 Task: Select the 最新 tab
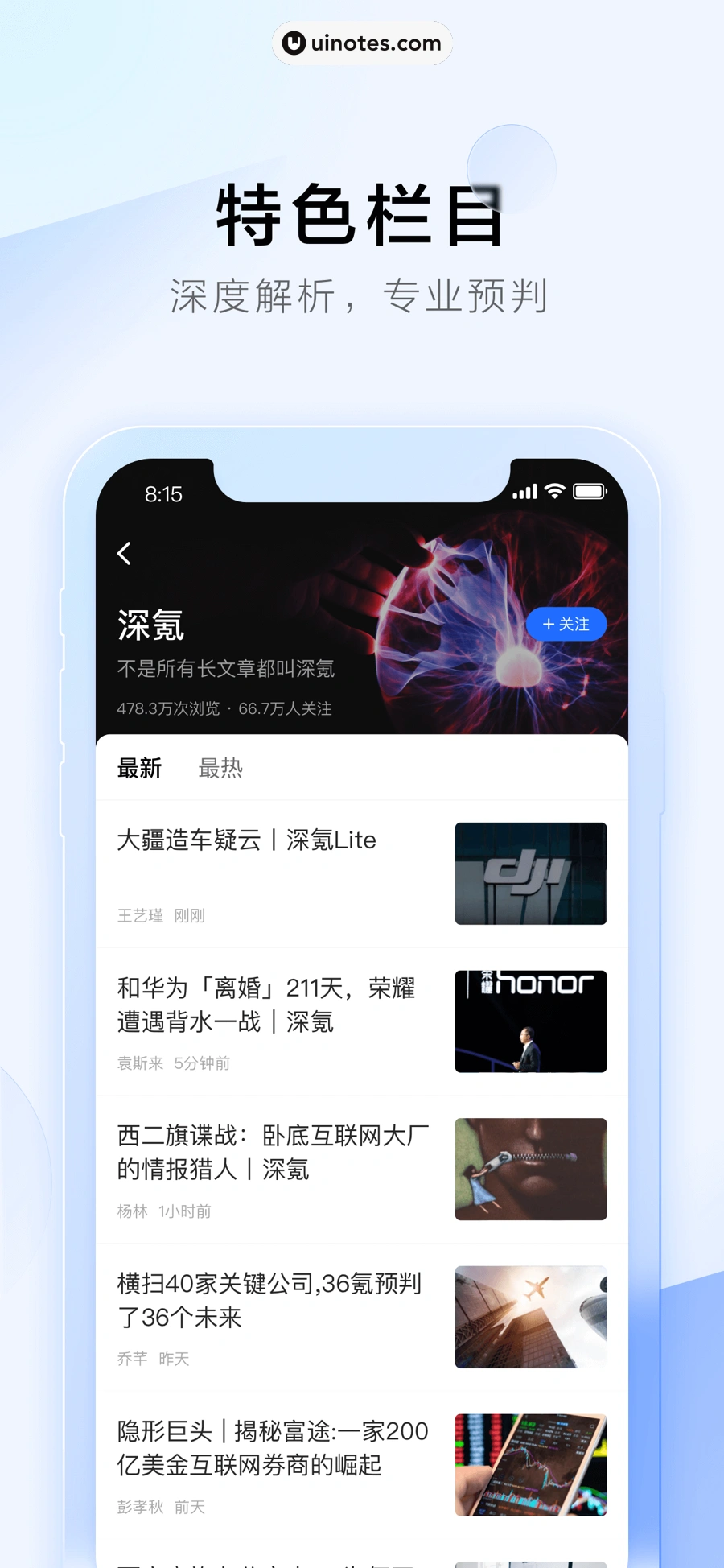pos(141,769)
